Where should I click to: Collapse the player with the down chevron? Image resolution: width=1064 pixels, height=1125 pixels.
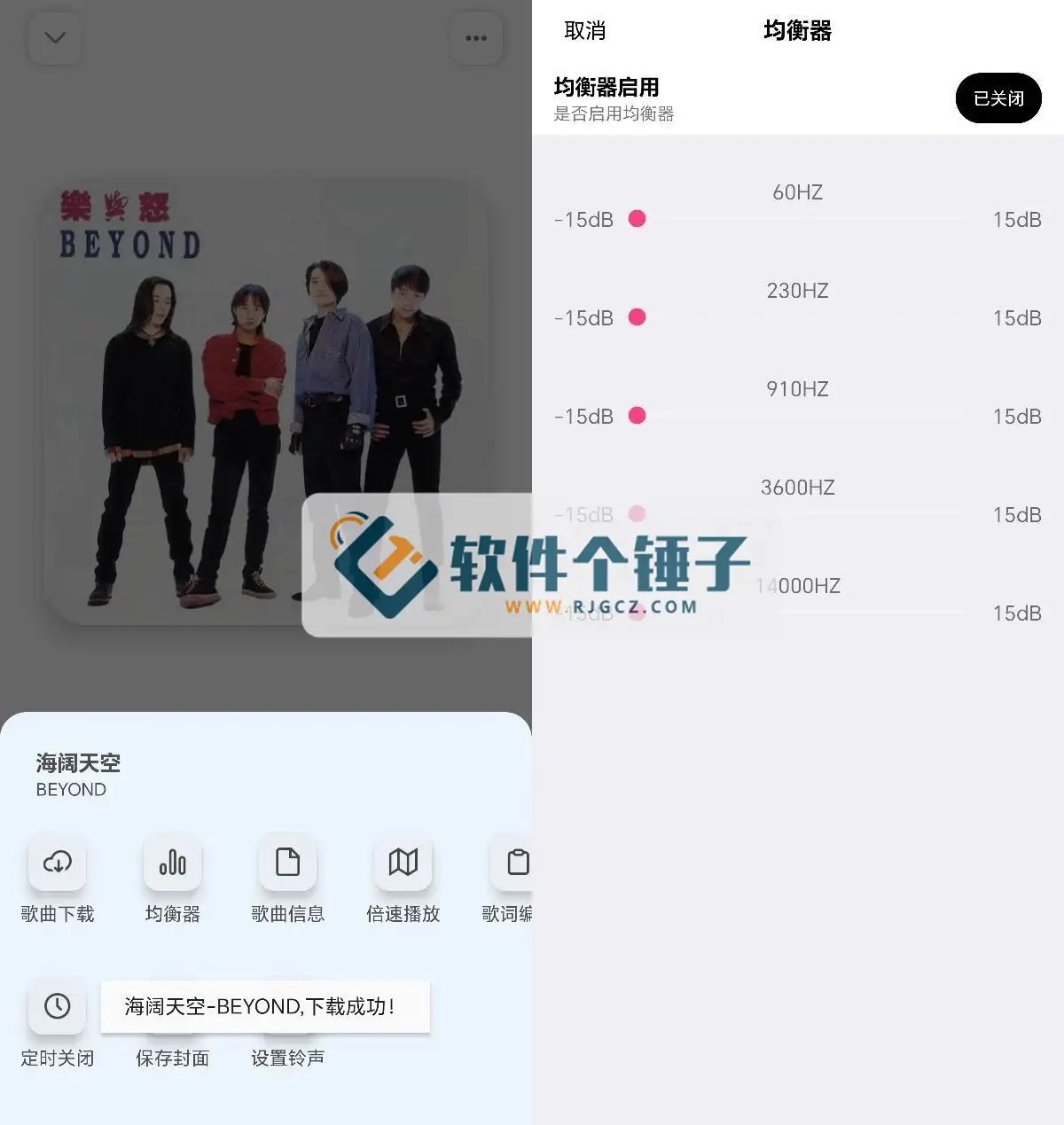pyautogui.click(x=55, y=37)
